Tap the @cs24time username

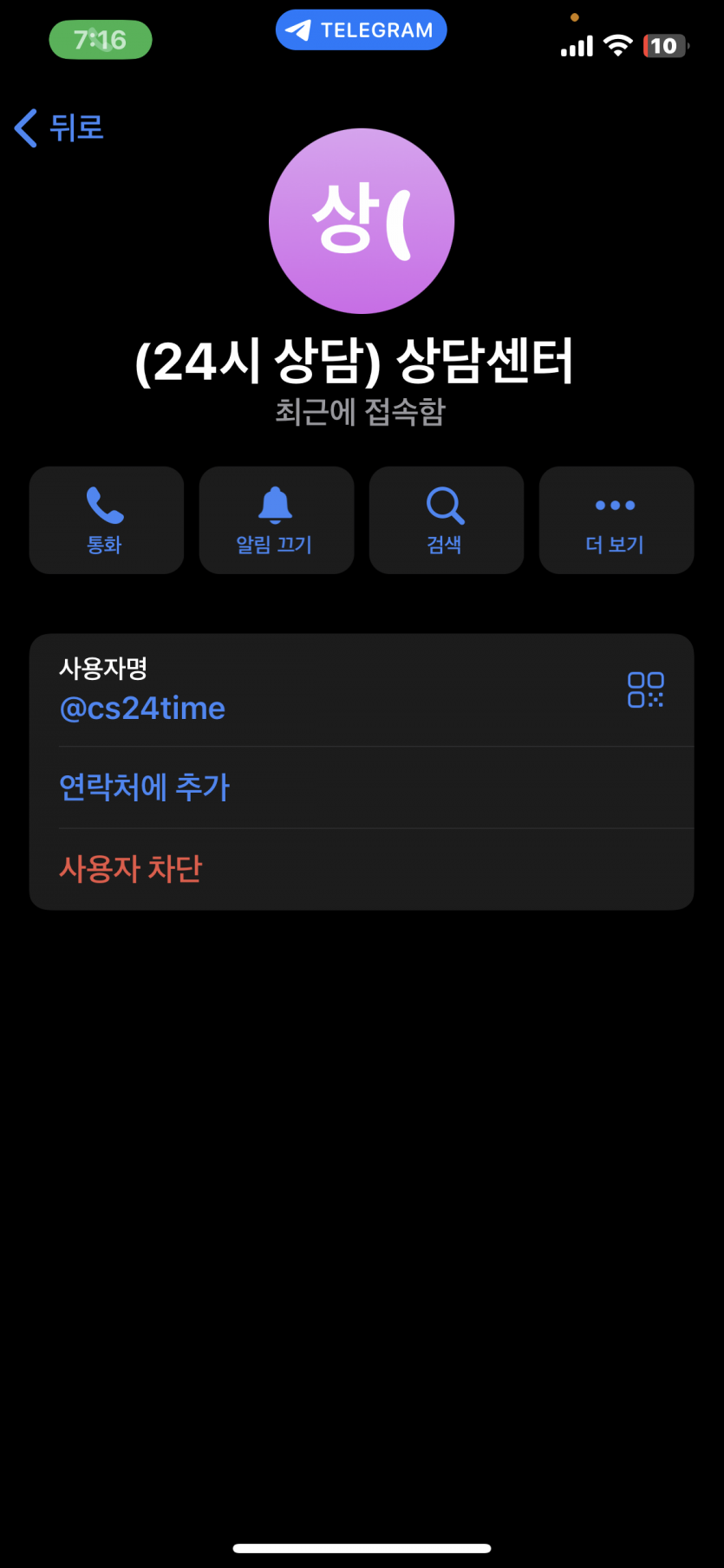(142, 709)
